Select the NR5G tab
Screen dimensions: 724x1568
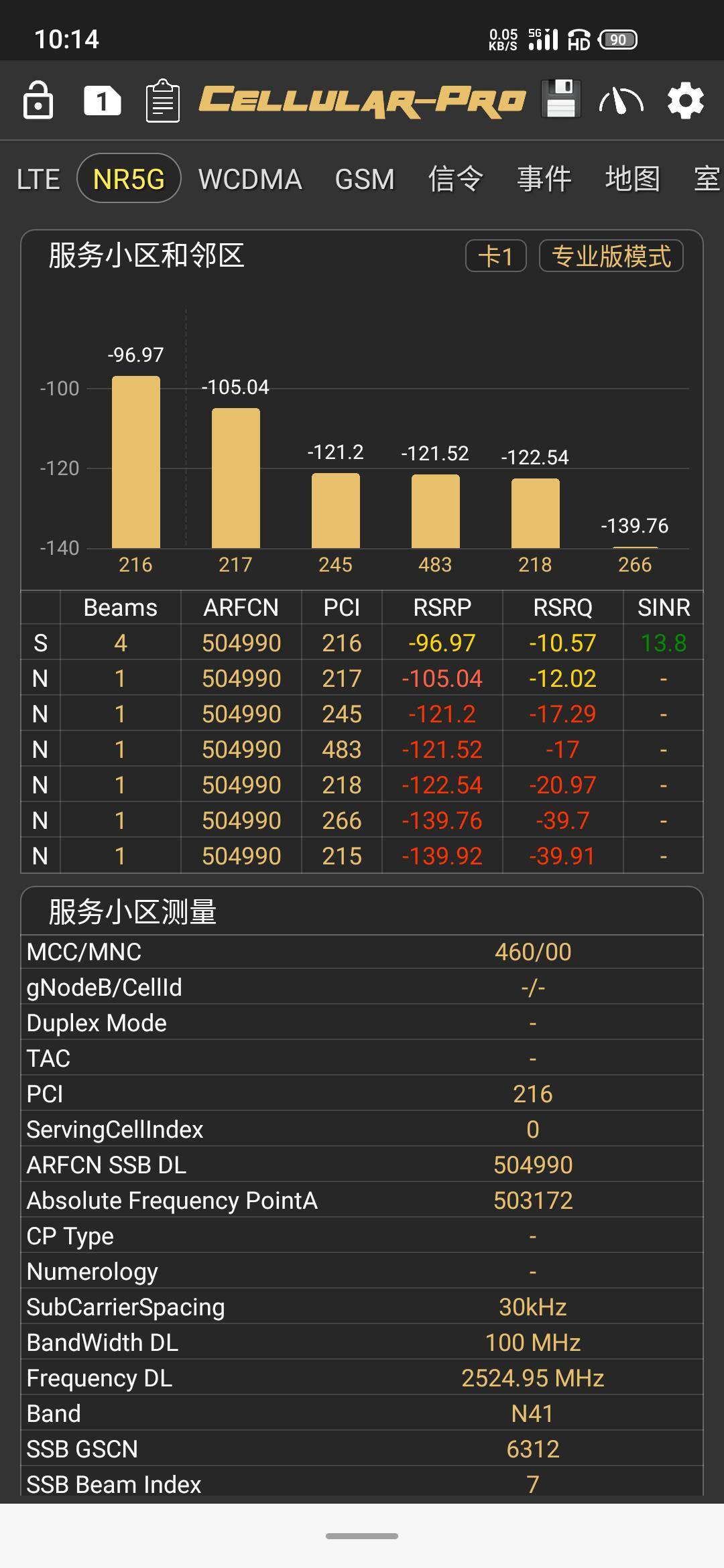[x=129, y=179]
